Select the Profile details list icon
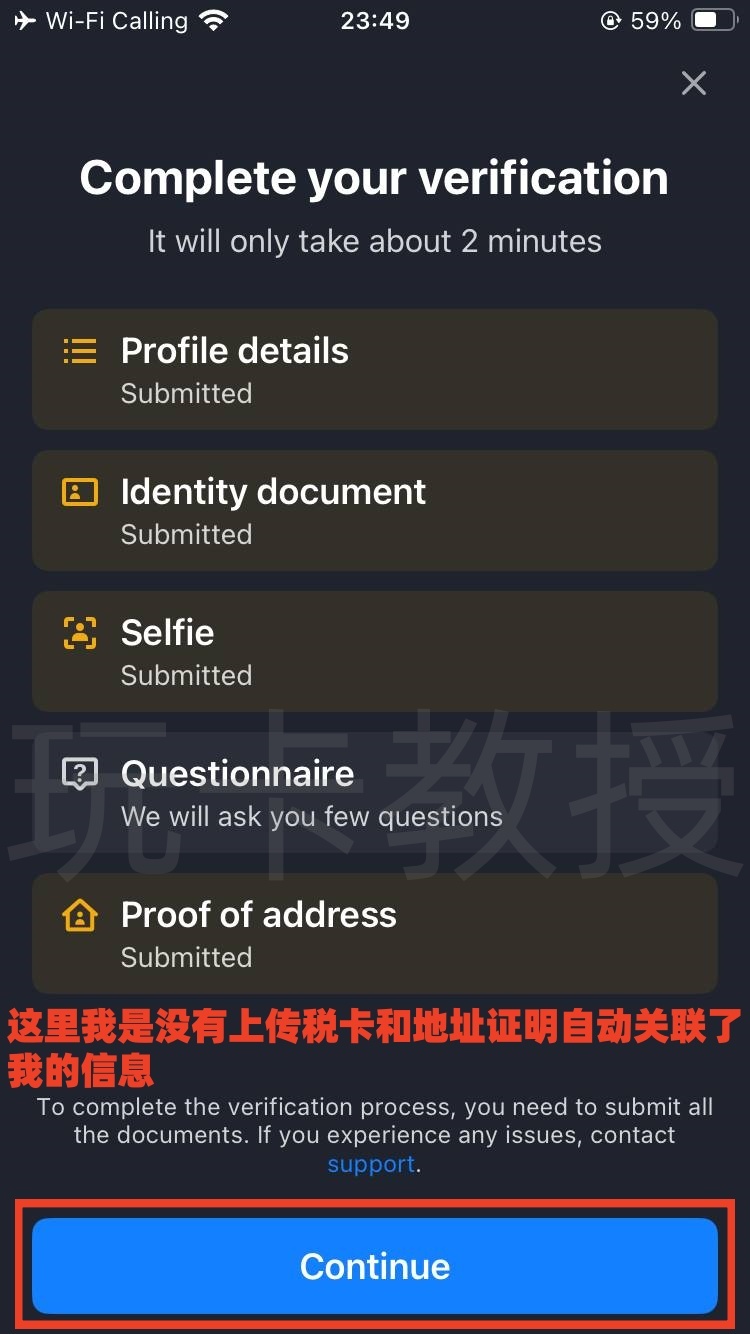Viewport: 750px width, 1334px height. click(x=79, y=351)
